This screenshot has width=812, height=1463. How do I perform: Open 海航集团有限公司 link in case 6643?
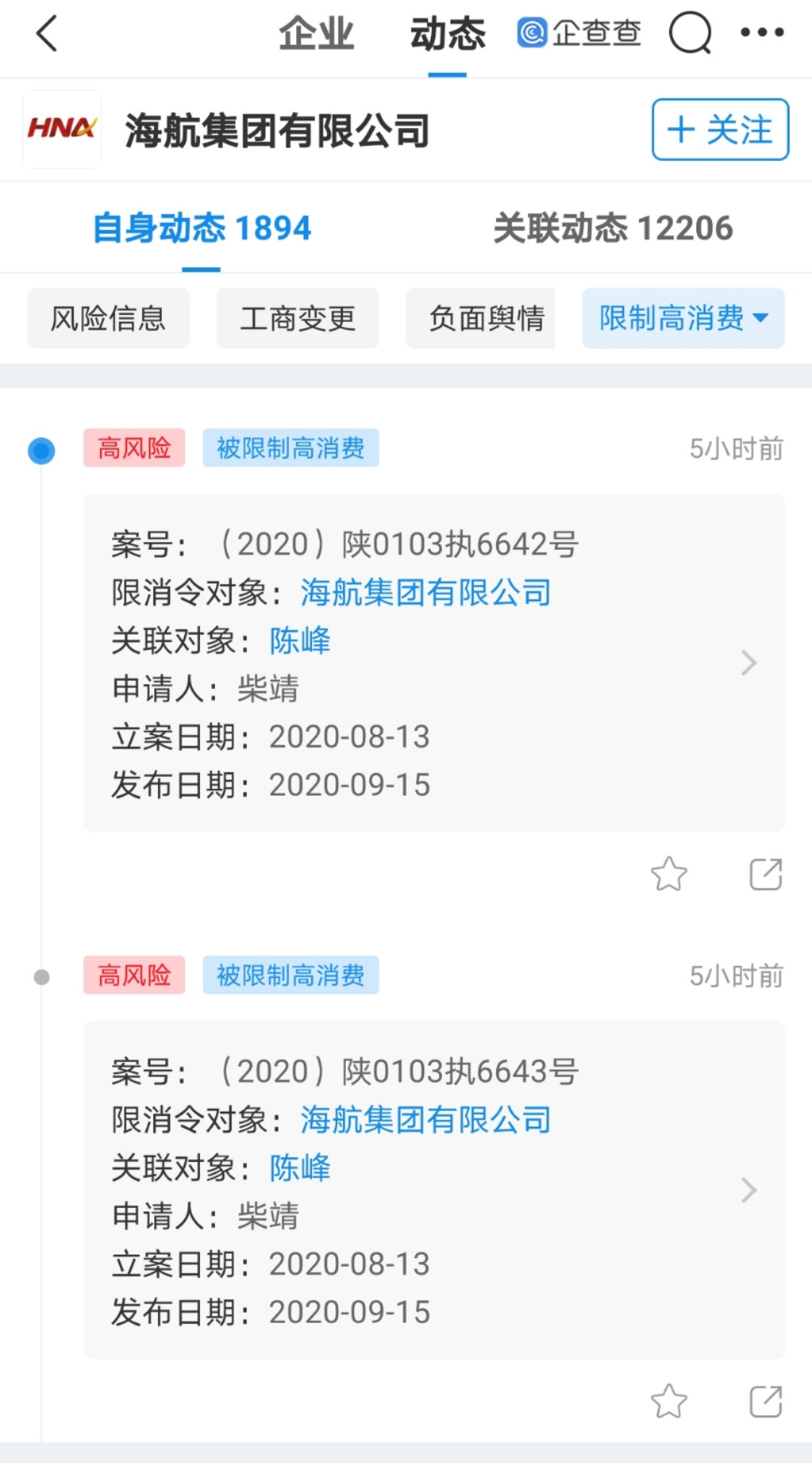pyautogui.click(x=426, y=1120)
